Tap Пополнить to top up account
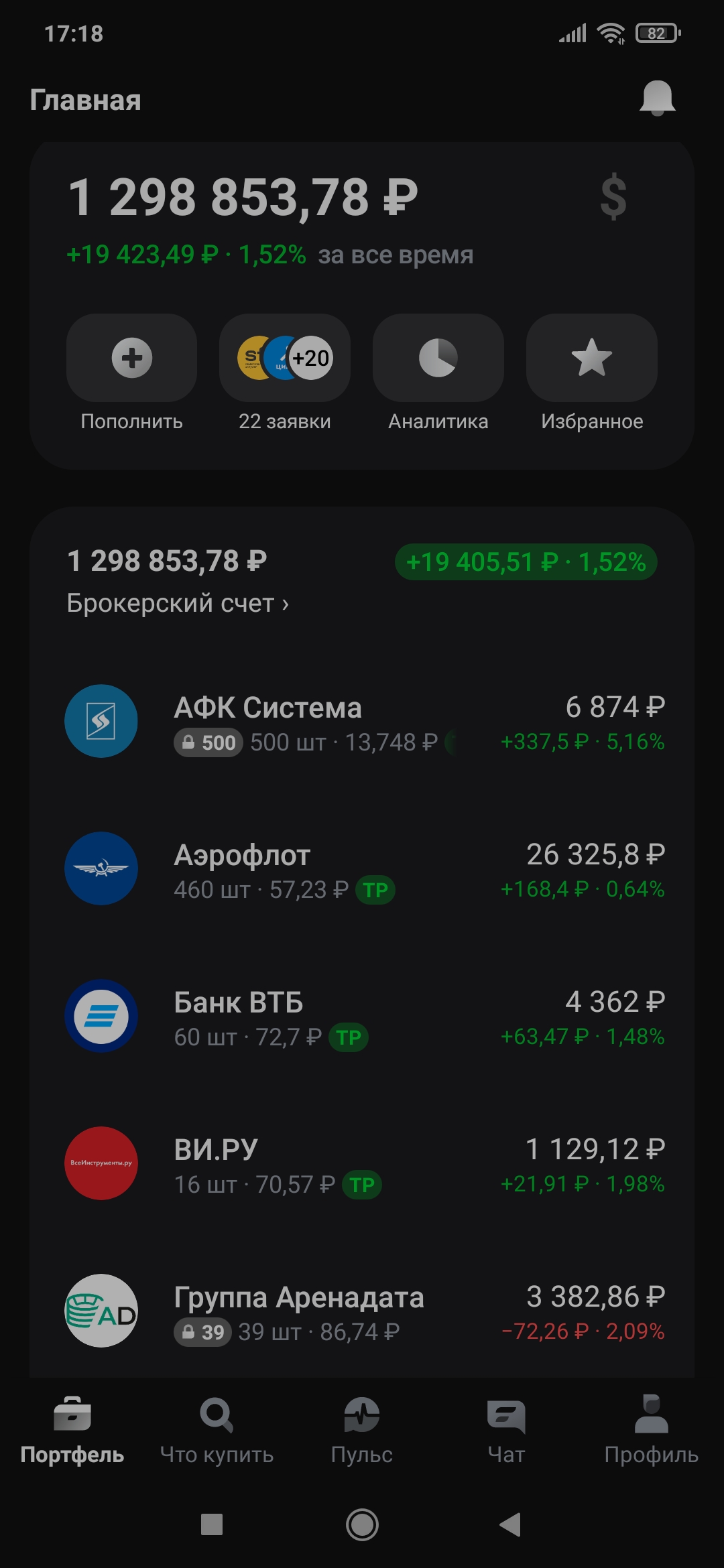Viewport: 724px width, 1568px height. coord(131,358)
